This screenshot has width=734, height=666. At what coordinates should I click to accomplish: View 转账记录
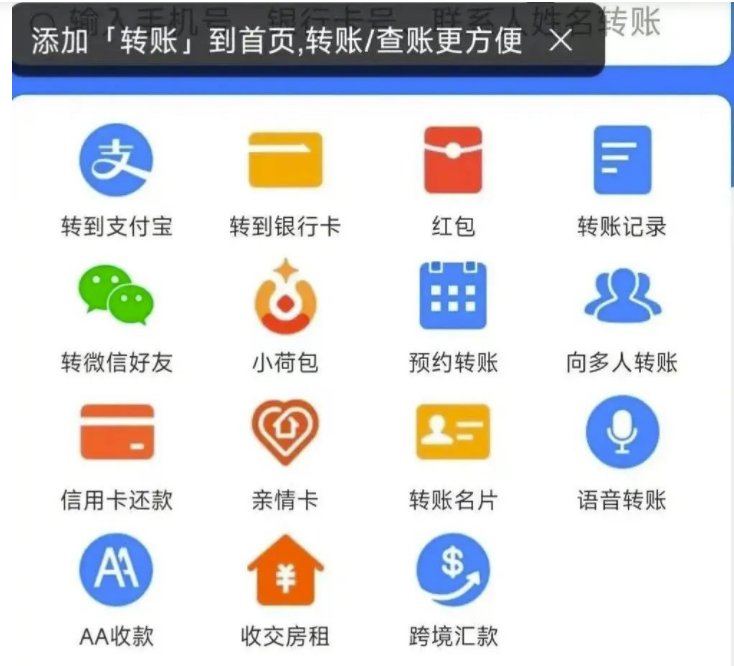621,160
